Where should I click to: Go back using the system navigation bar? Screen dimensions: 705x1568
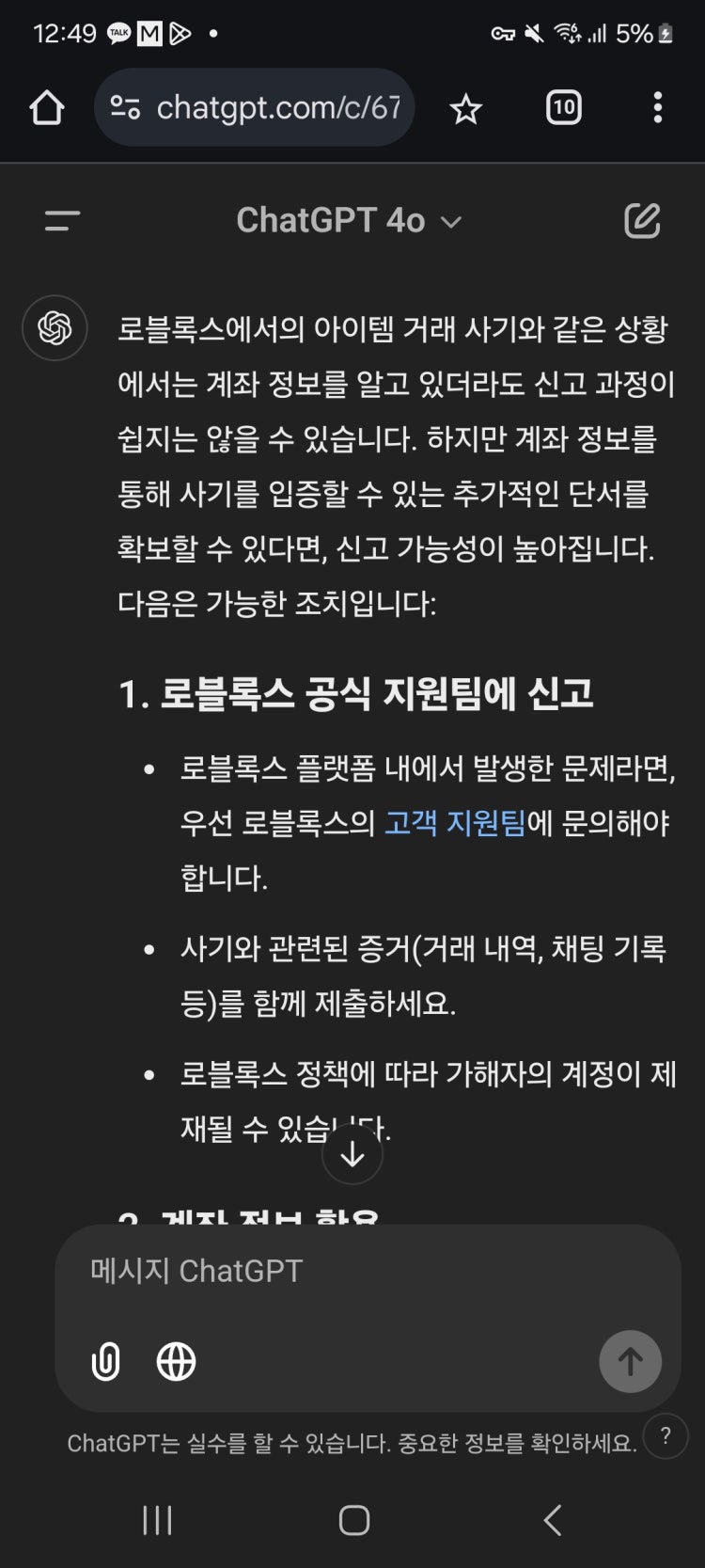point(553,1520)
